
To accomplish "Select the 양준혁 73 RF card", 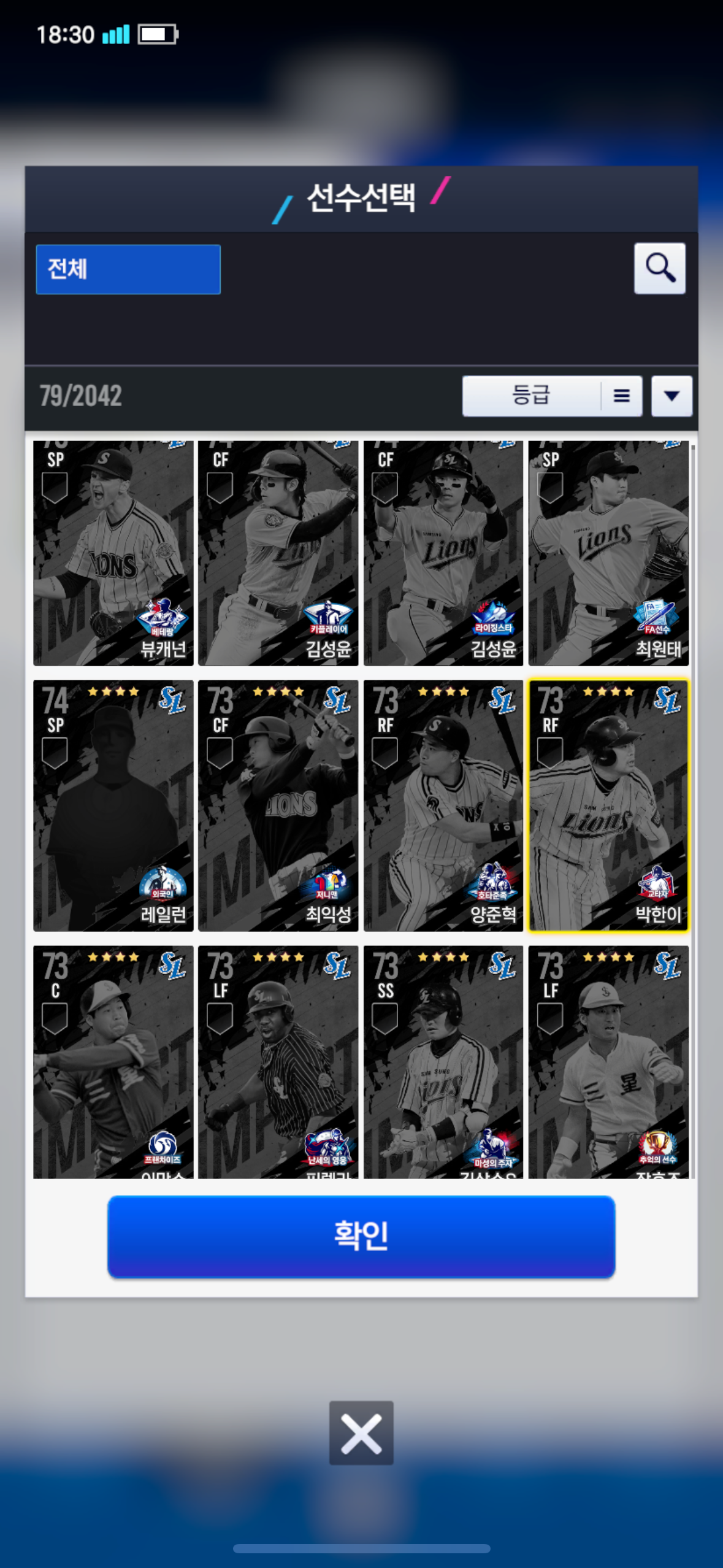I will coord(443,805).
